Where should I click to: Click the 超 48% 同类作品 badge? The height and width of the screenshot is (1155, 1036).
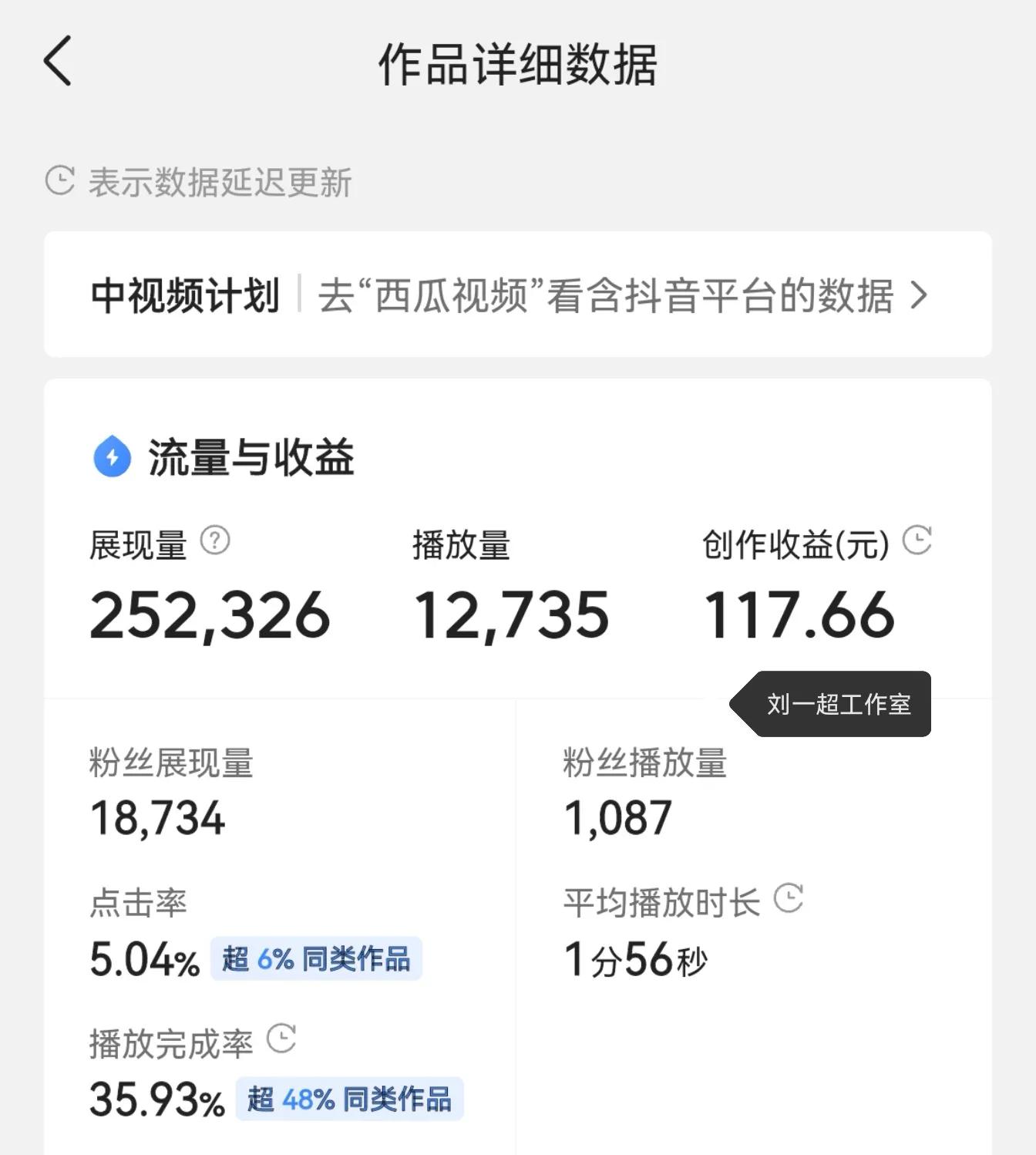coord(351,1100)
